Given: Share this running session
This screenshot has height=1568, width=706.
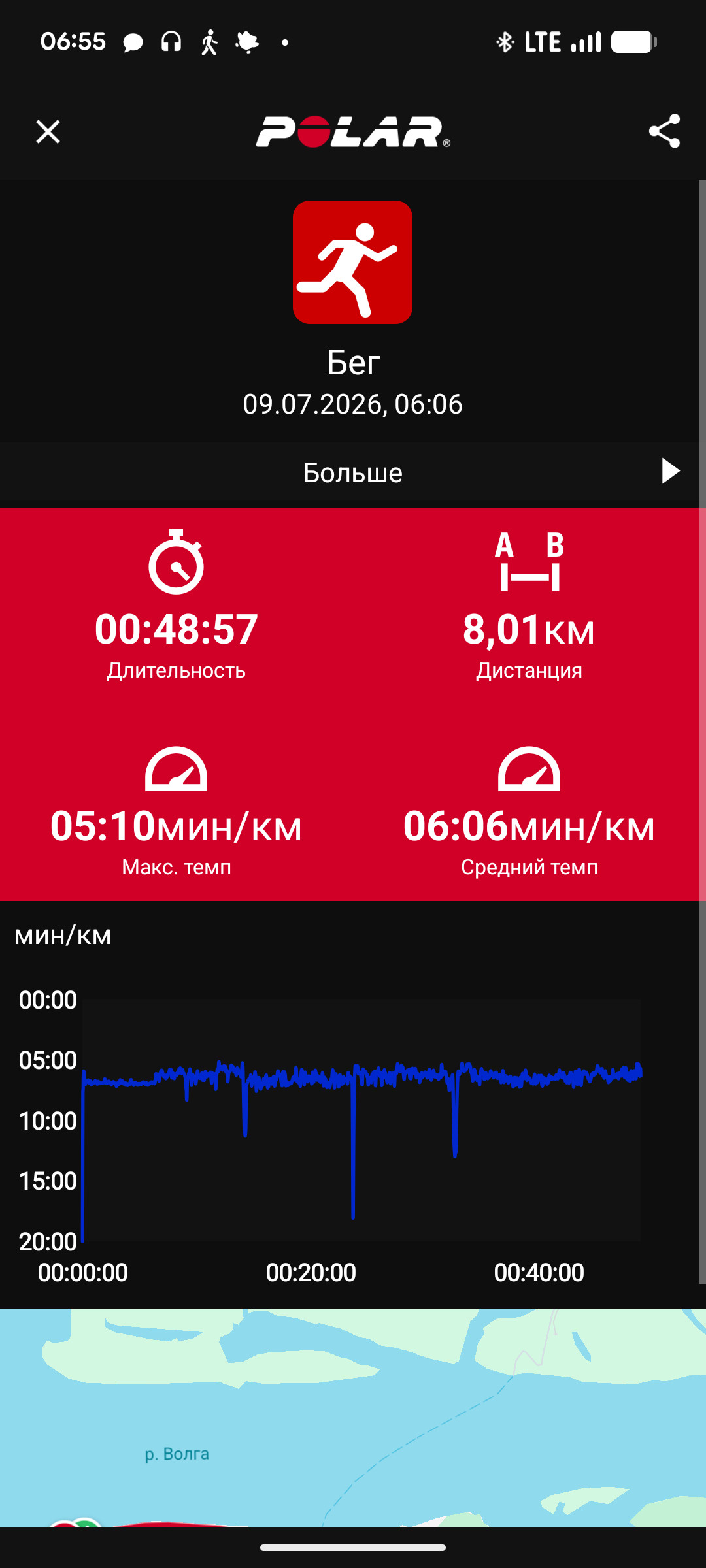Looking at the screenshot, I should click(x=664, y=131).
